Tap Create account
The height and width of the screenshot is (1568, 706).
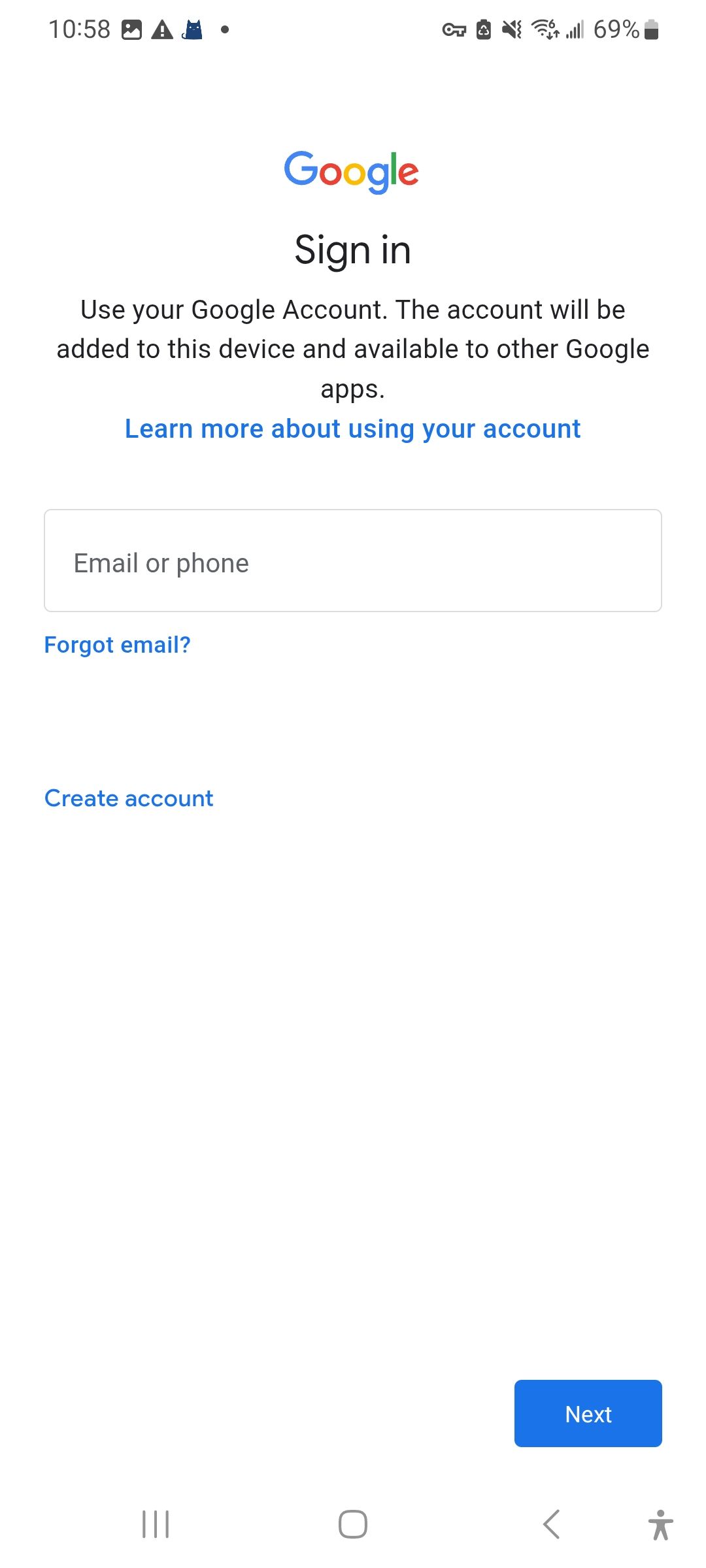pos(129,798)
